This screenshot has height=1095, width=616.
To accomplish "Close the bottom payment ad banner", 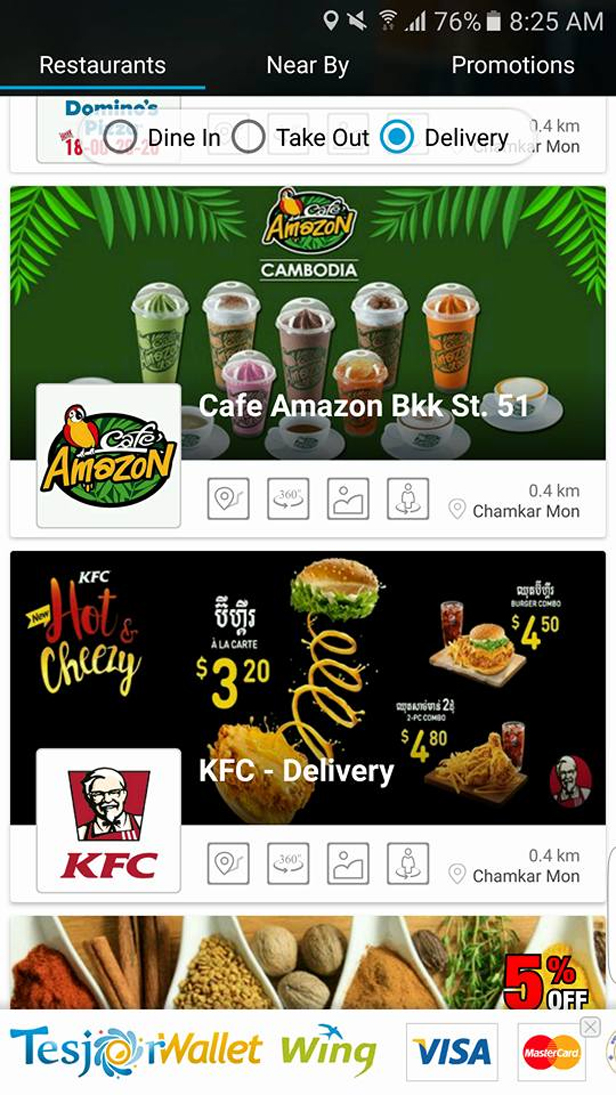I will (x=590, y=1027).
